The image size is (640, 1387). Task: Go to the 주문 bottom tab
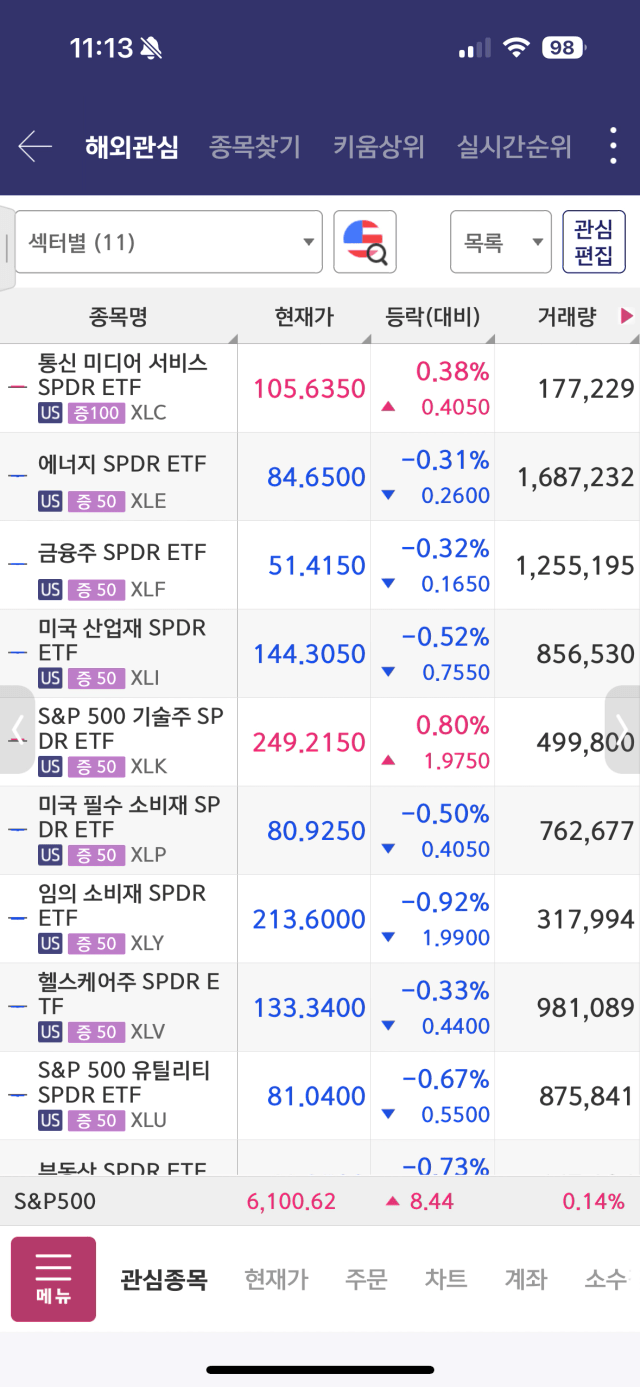tap(366, 1279)
